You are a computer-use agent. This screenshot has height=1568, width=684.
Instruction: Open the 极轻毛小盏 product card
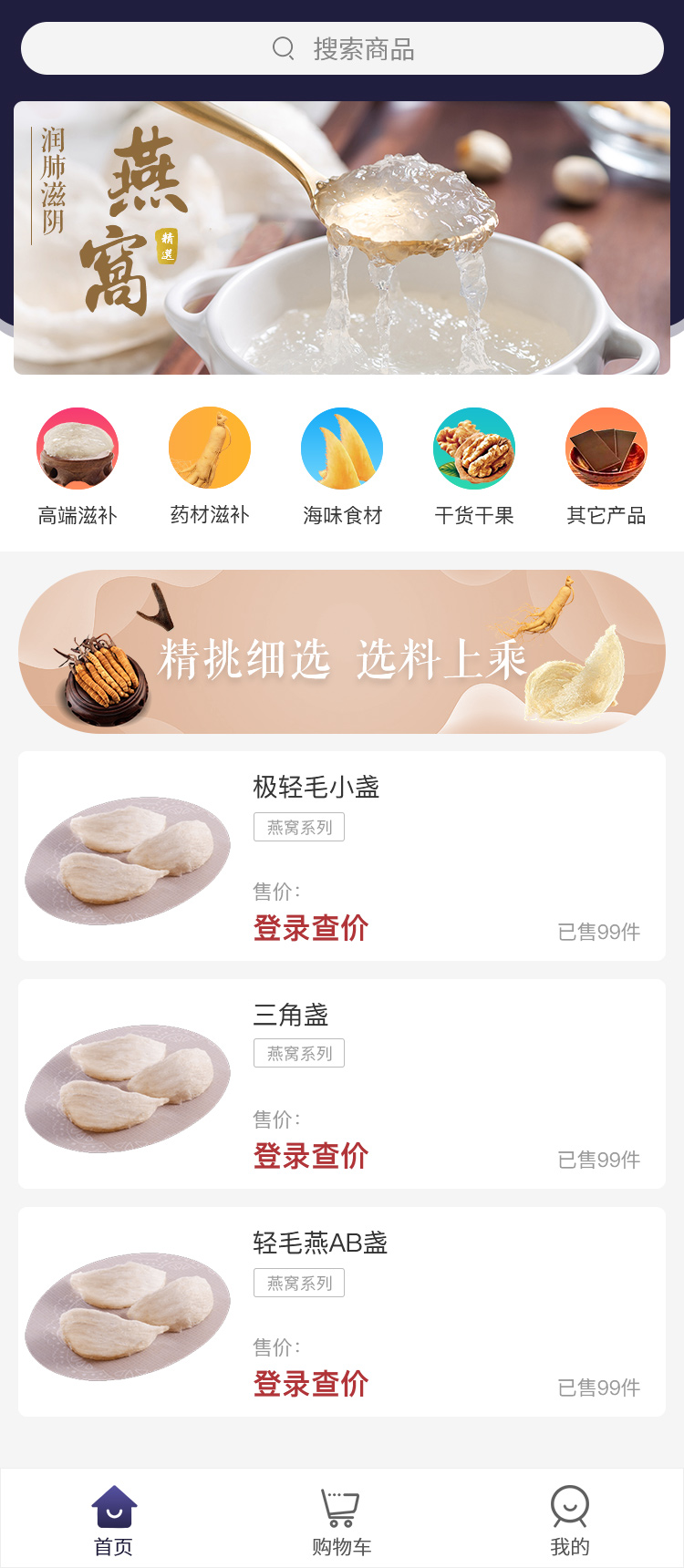(x=342, y=856)
